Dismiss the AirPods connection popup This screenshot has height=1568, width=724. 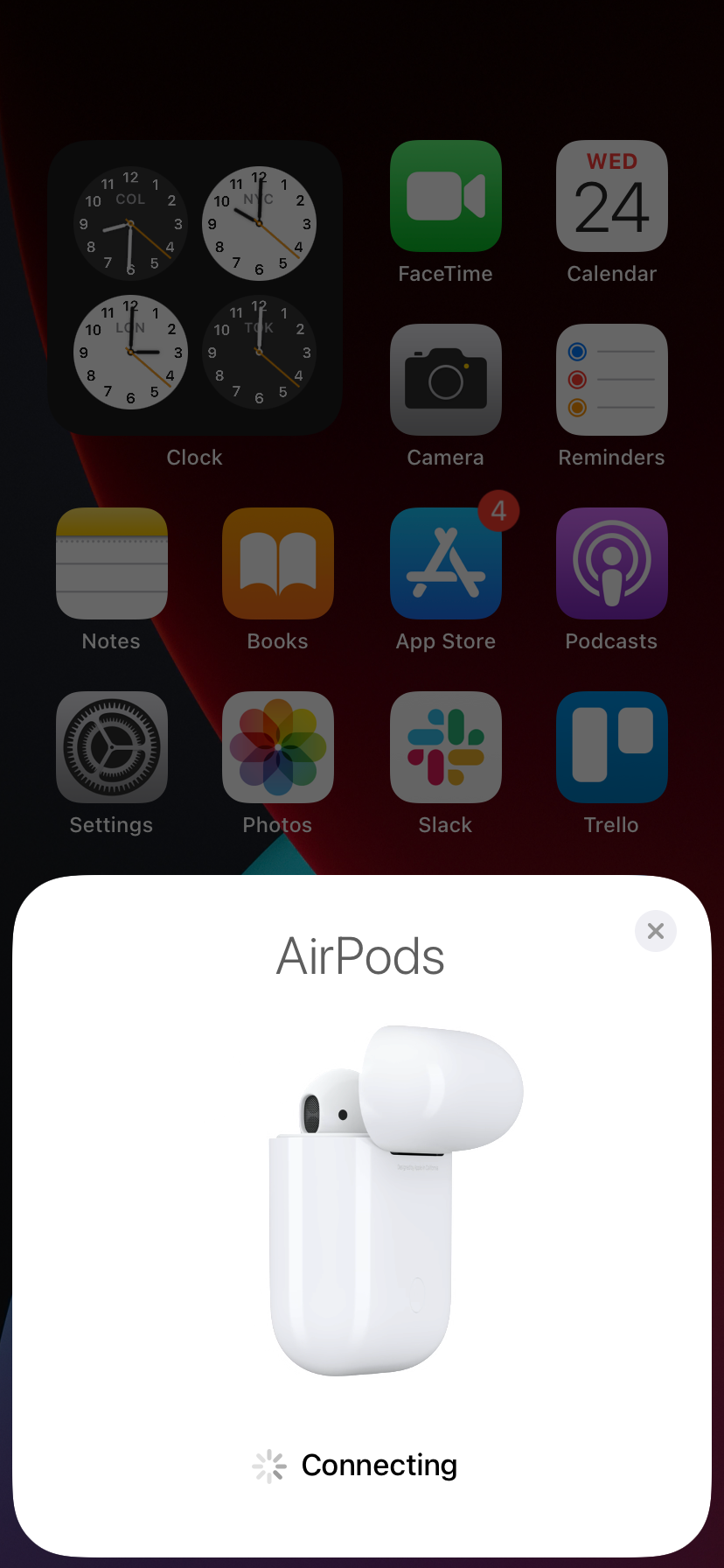[656, 931]
